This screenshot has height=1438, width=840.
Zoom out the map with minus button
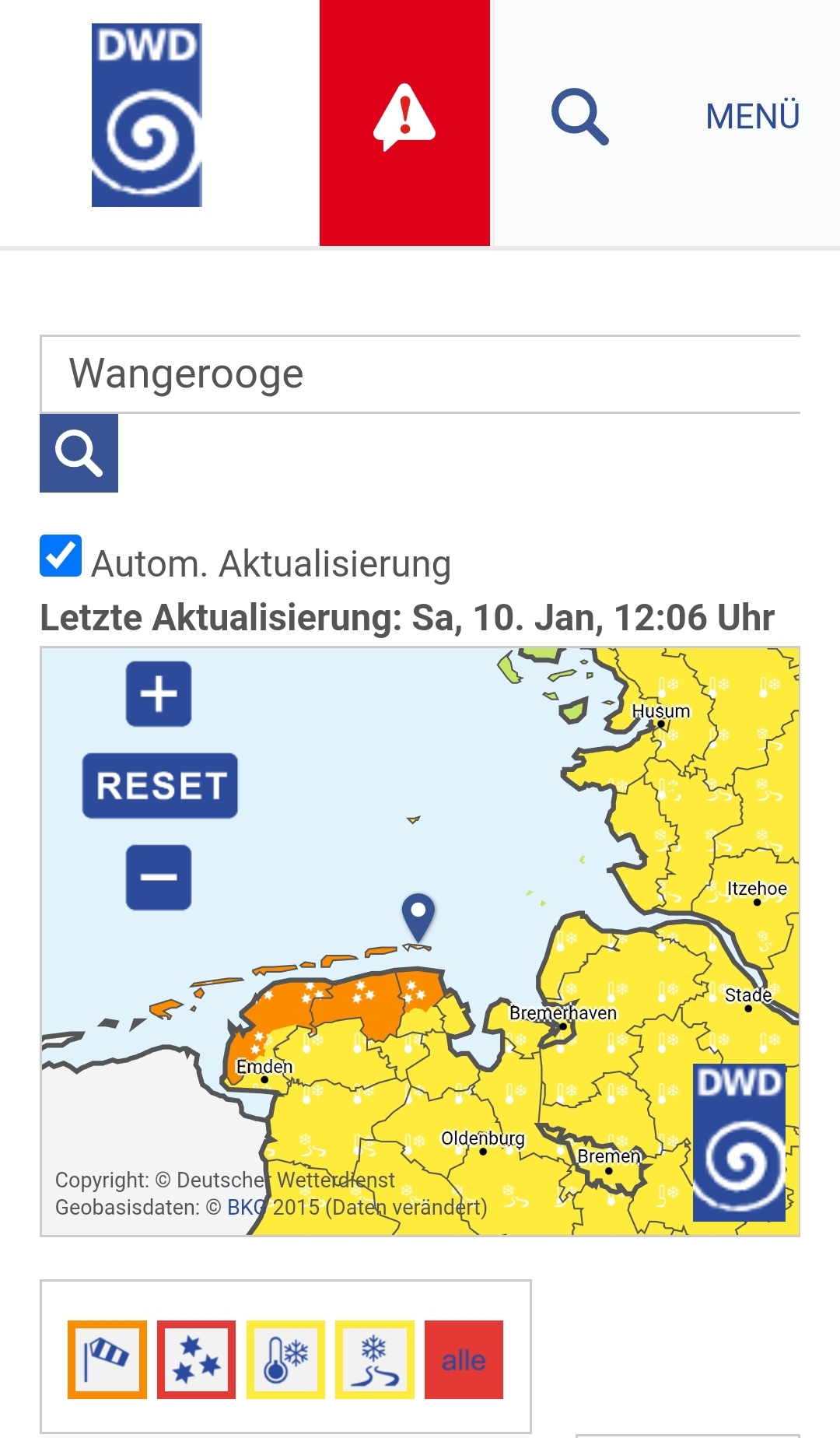tap(159, 877)
